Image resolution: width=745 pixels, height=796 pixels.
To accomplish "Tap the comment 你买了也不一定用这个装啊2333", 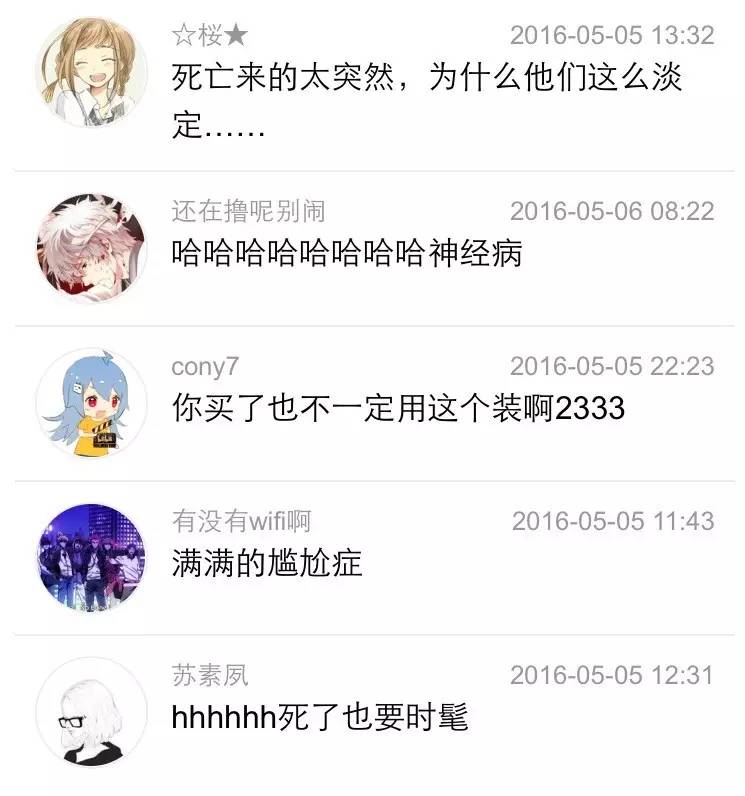I will [398, 408].
